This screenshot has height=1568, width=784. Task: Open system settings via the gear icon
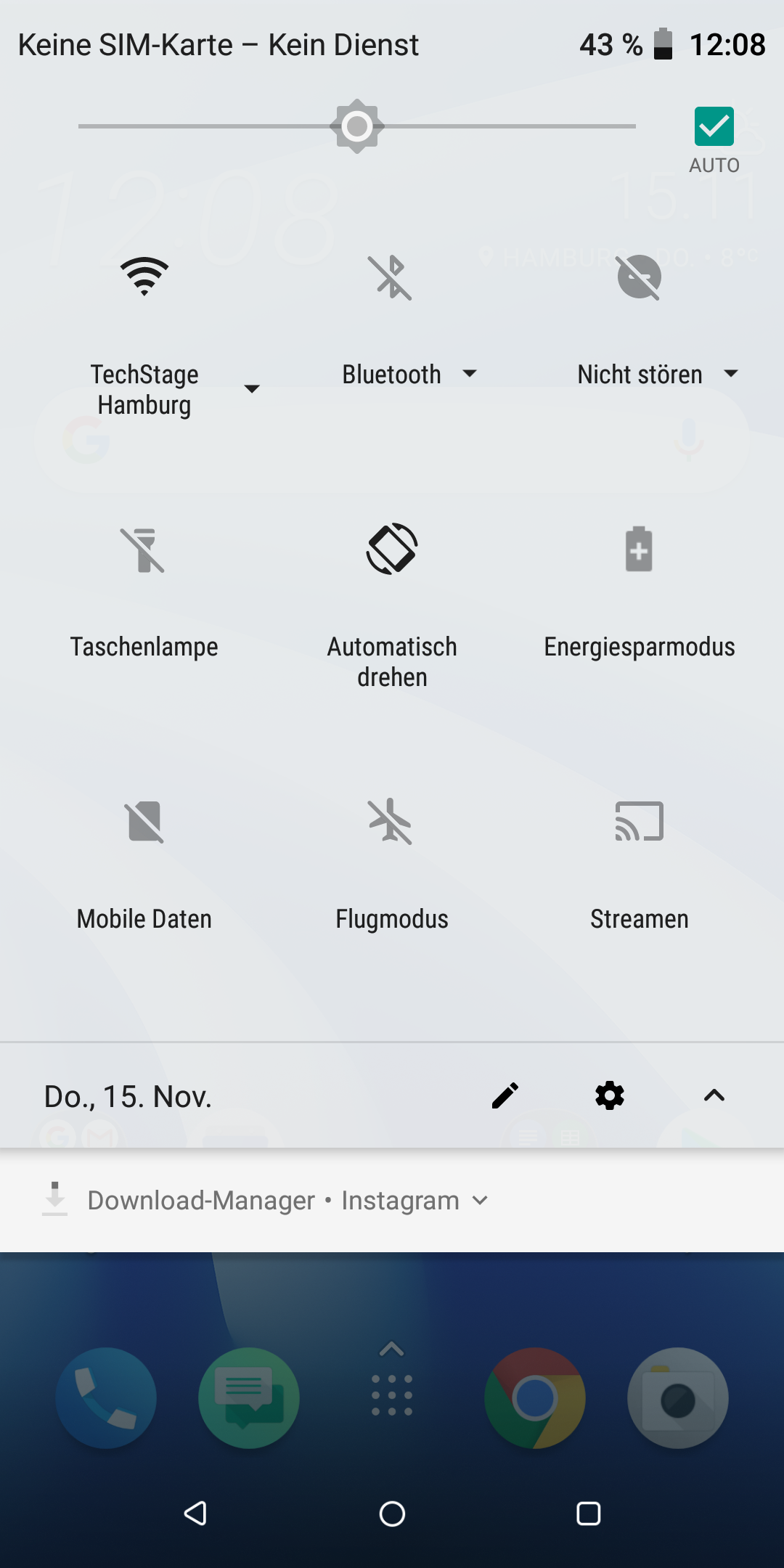610,1095
